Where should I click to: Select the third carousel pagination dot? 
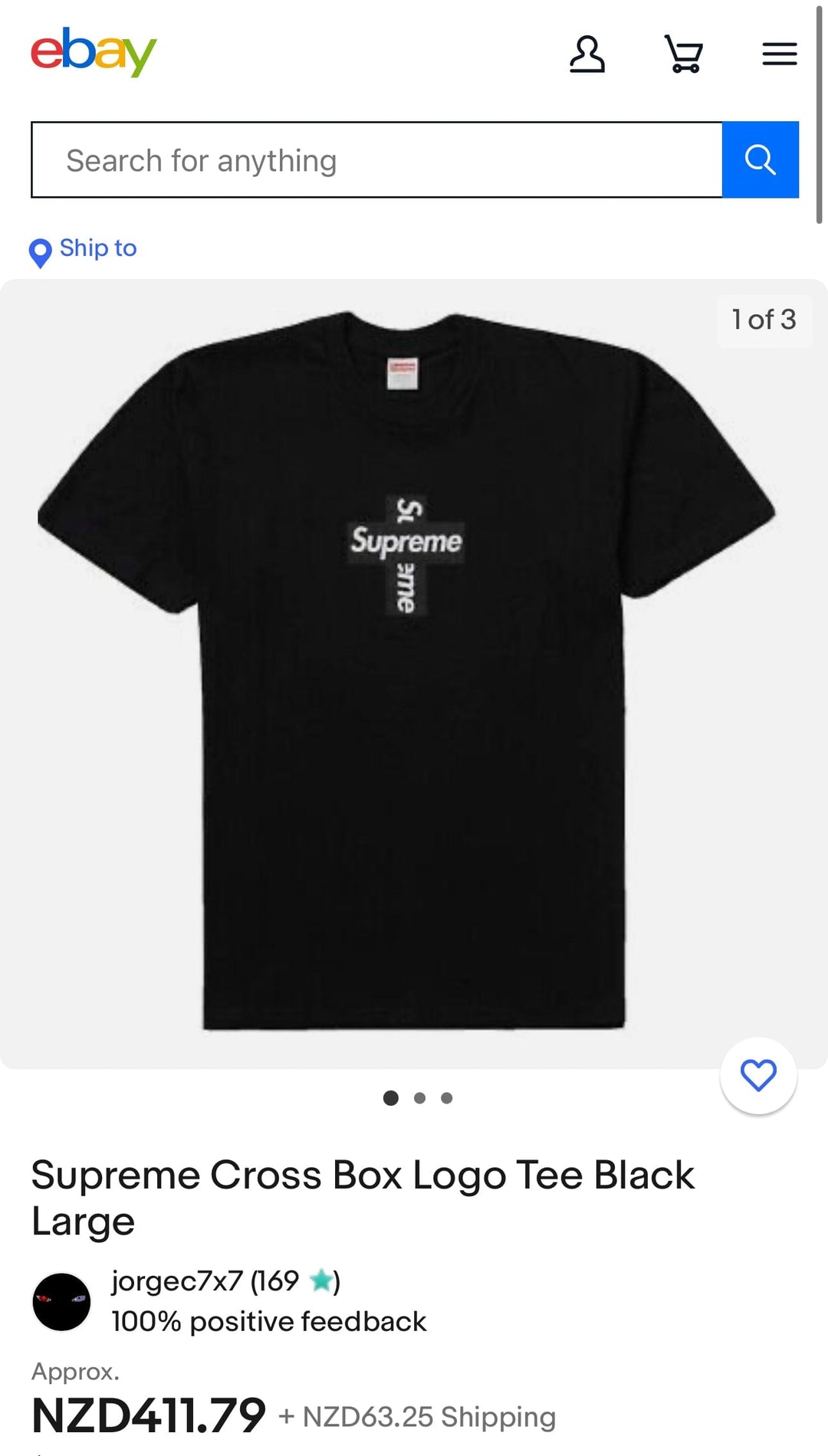coord(447,1098)
